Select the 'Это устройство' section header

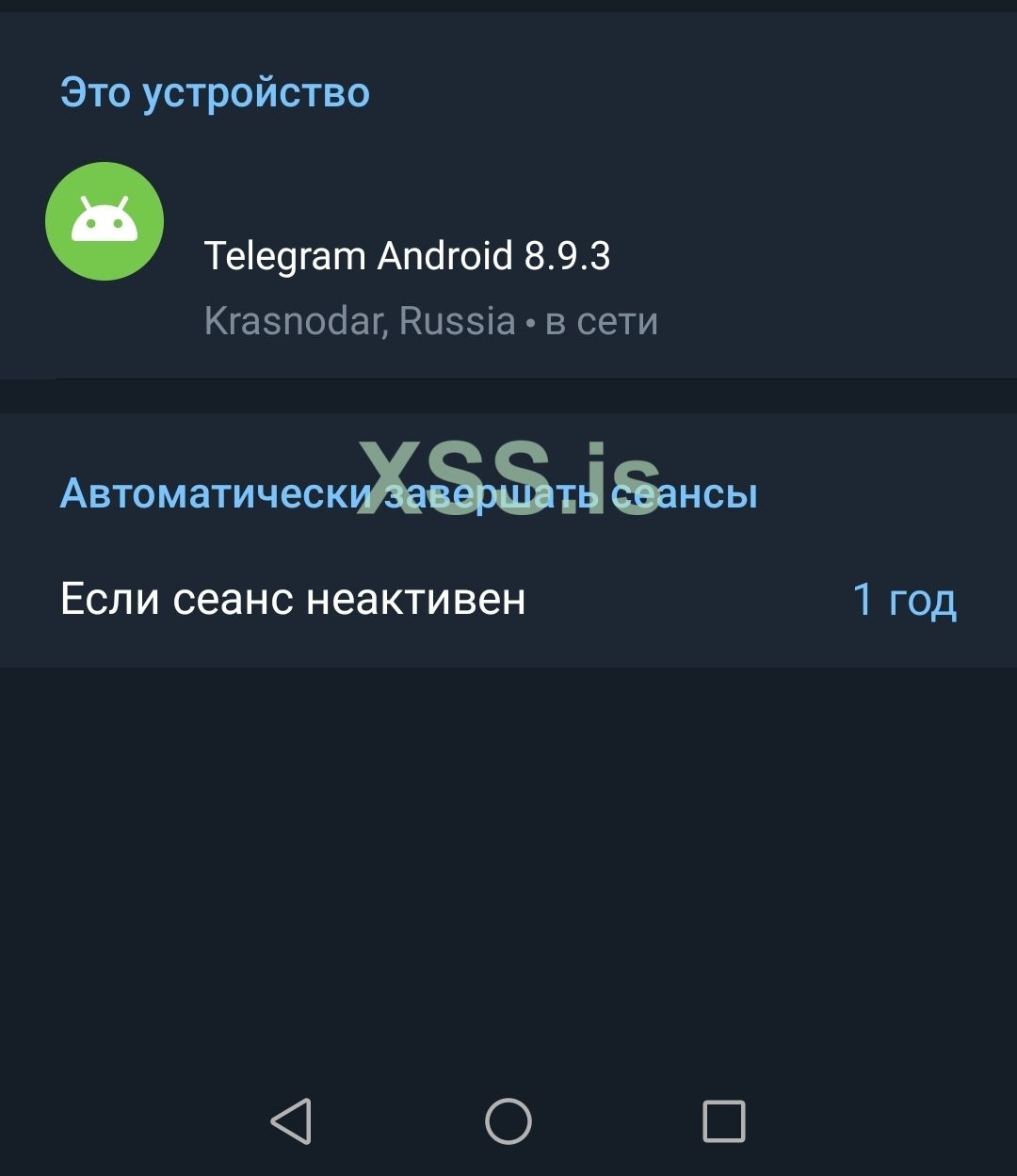215,91
